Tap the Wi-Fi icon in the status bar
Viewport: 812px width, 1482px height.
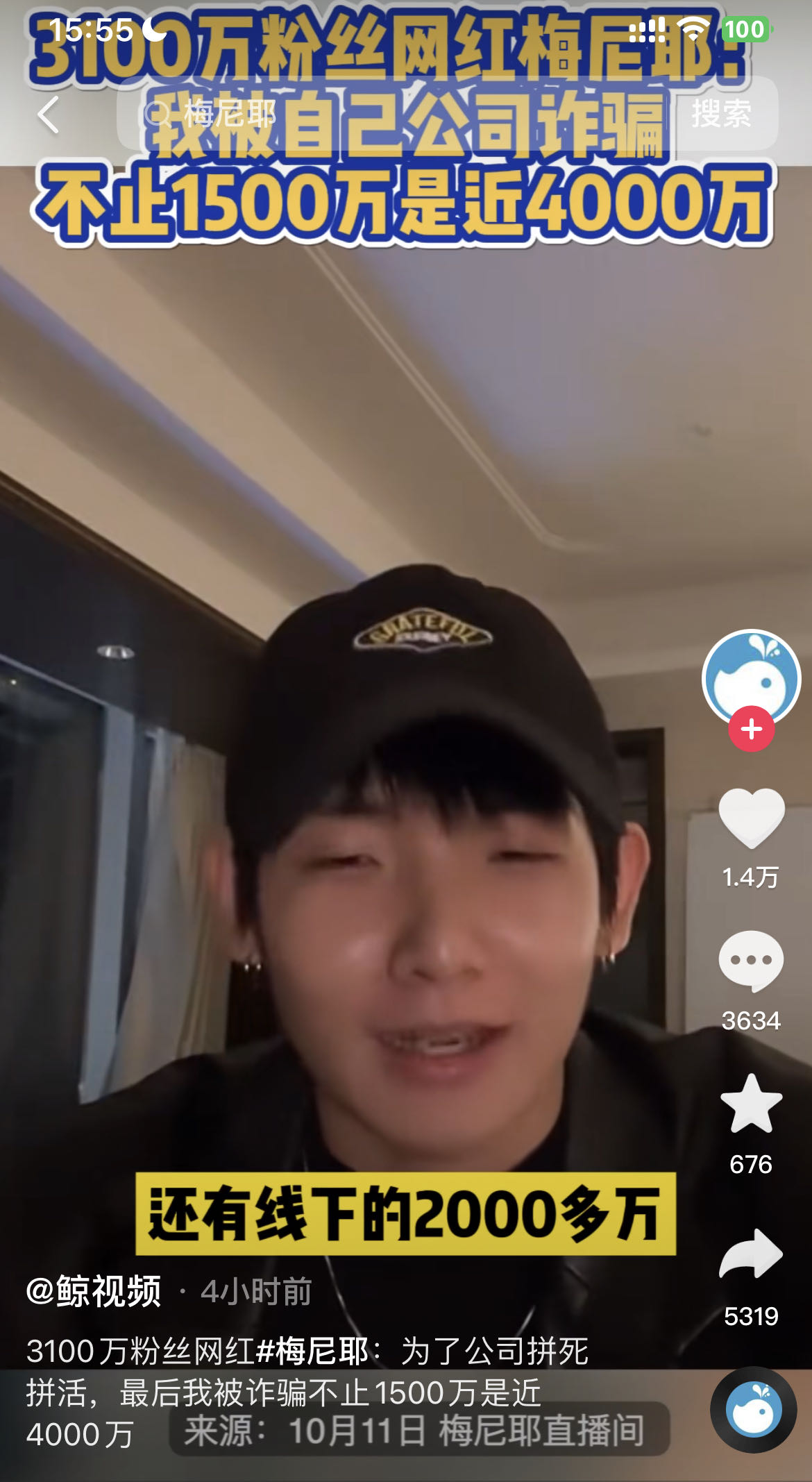coord(696,29)
